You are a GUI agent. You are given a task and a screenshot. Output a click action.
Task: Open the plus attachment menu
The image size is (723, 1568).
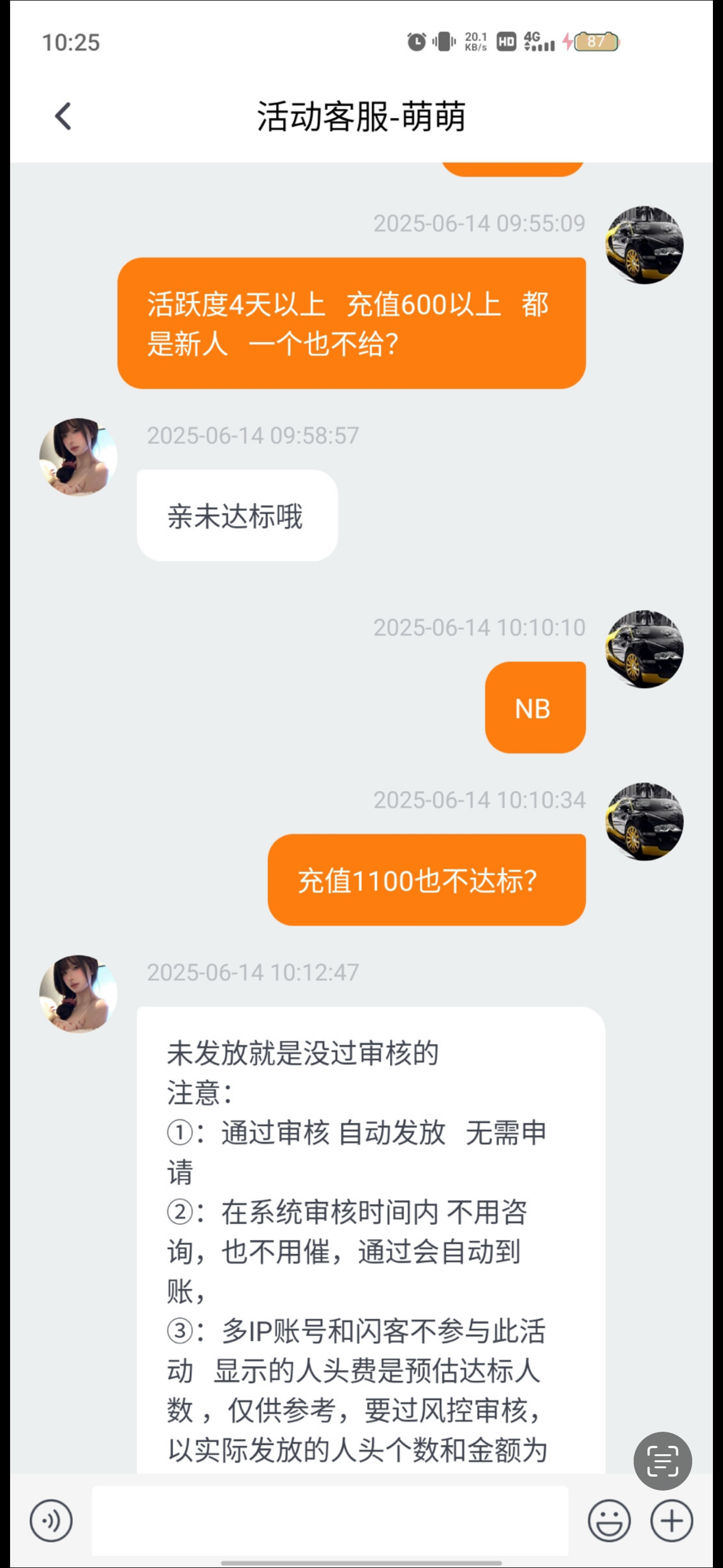[671, 1520]
